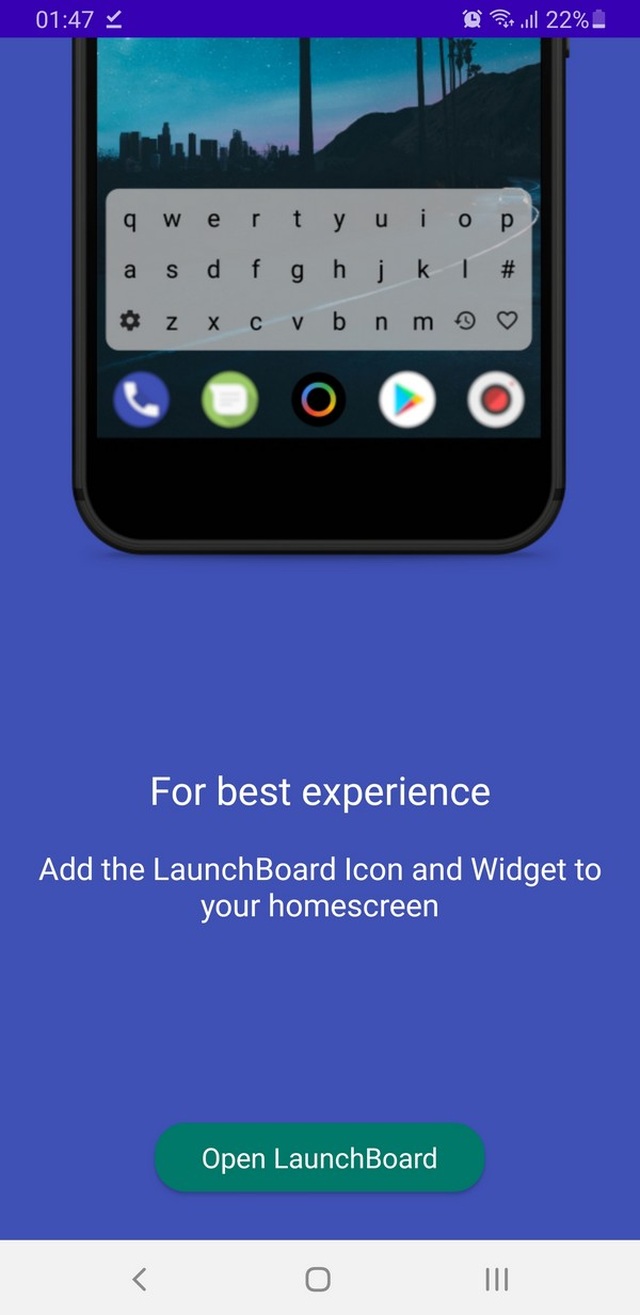Go back using the navigation bar
Image resolution: width=640 pixels, height=1315 pixels.
140,1278
